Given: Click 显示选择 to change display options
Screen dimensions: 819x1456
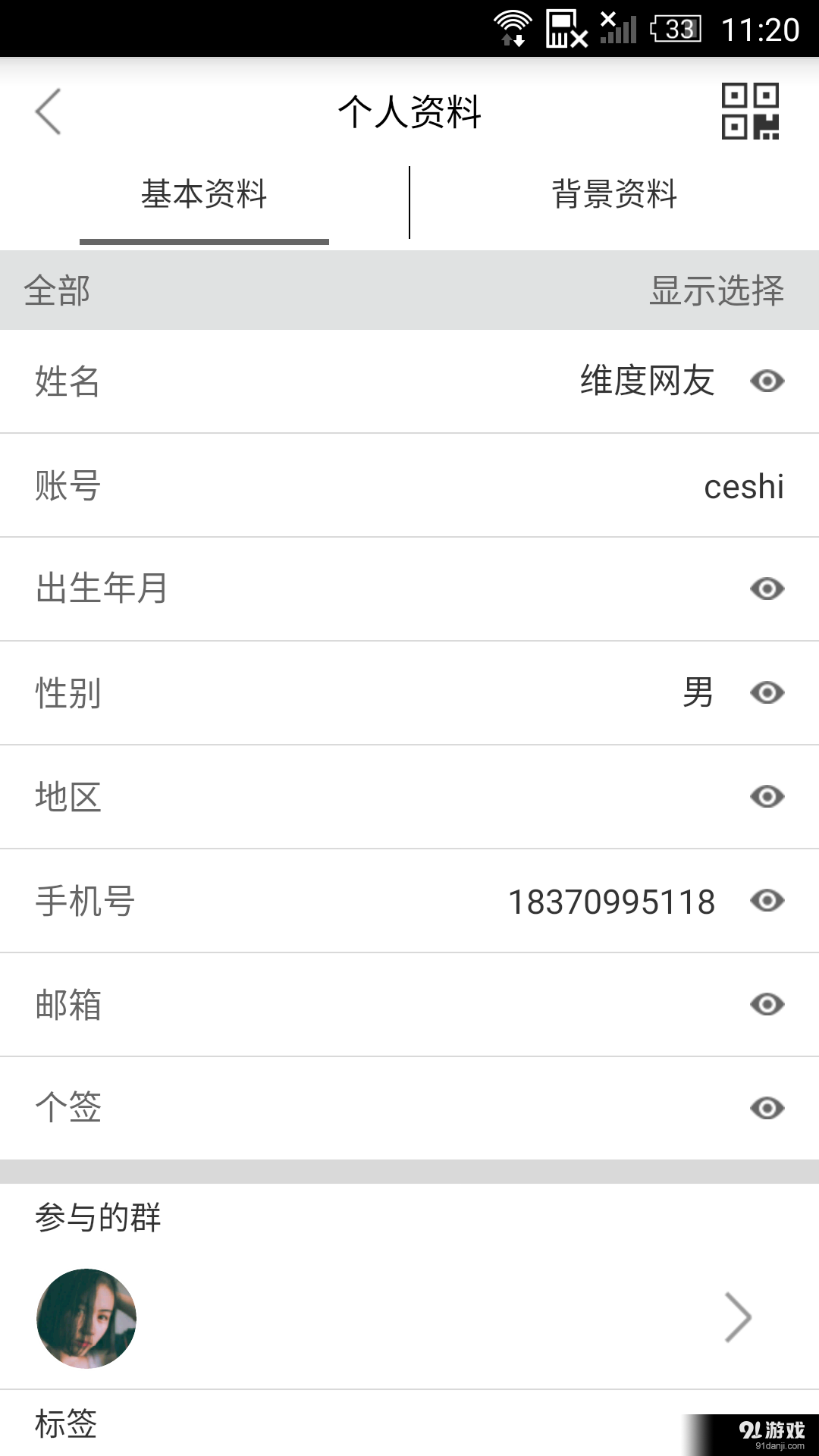Looking at the screenshot, I should [x=717, y=290].
